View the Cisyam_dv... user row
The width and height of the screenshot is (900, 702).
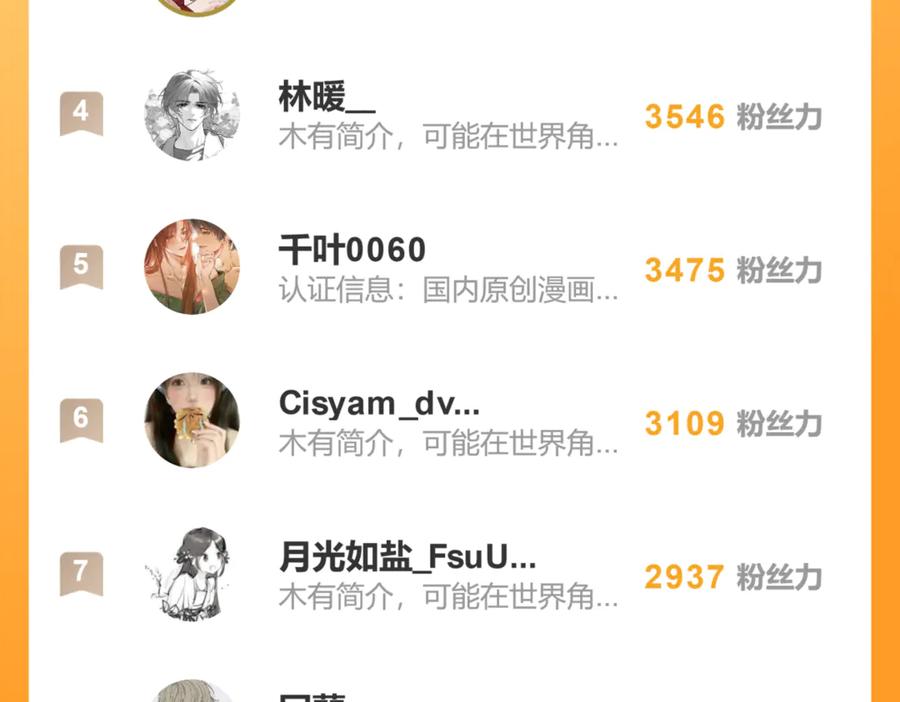coord(449,421)
